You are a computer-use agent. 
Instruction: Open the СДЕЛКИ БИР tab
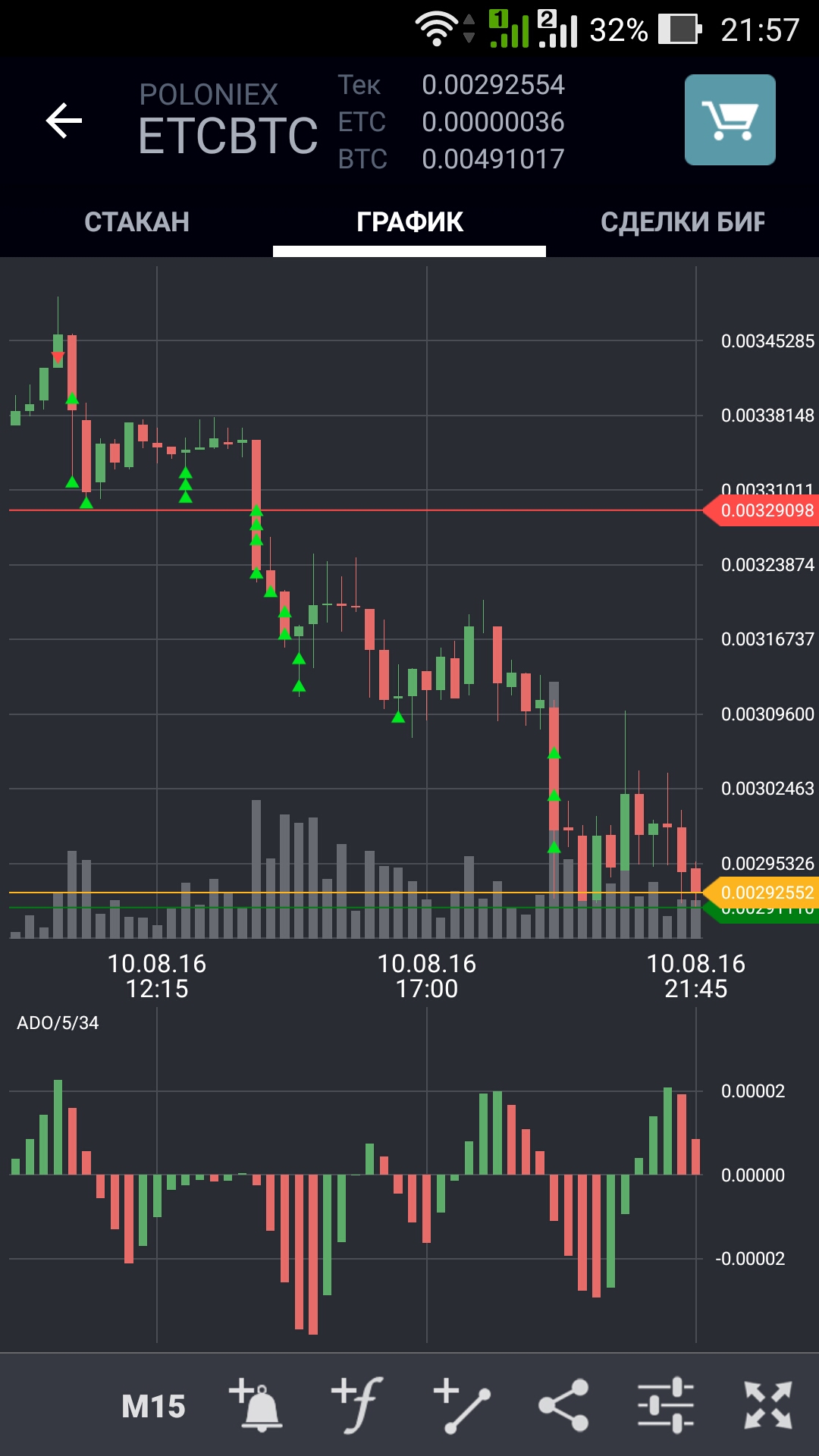point(682,222)
